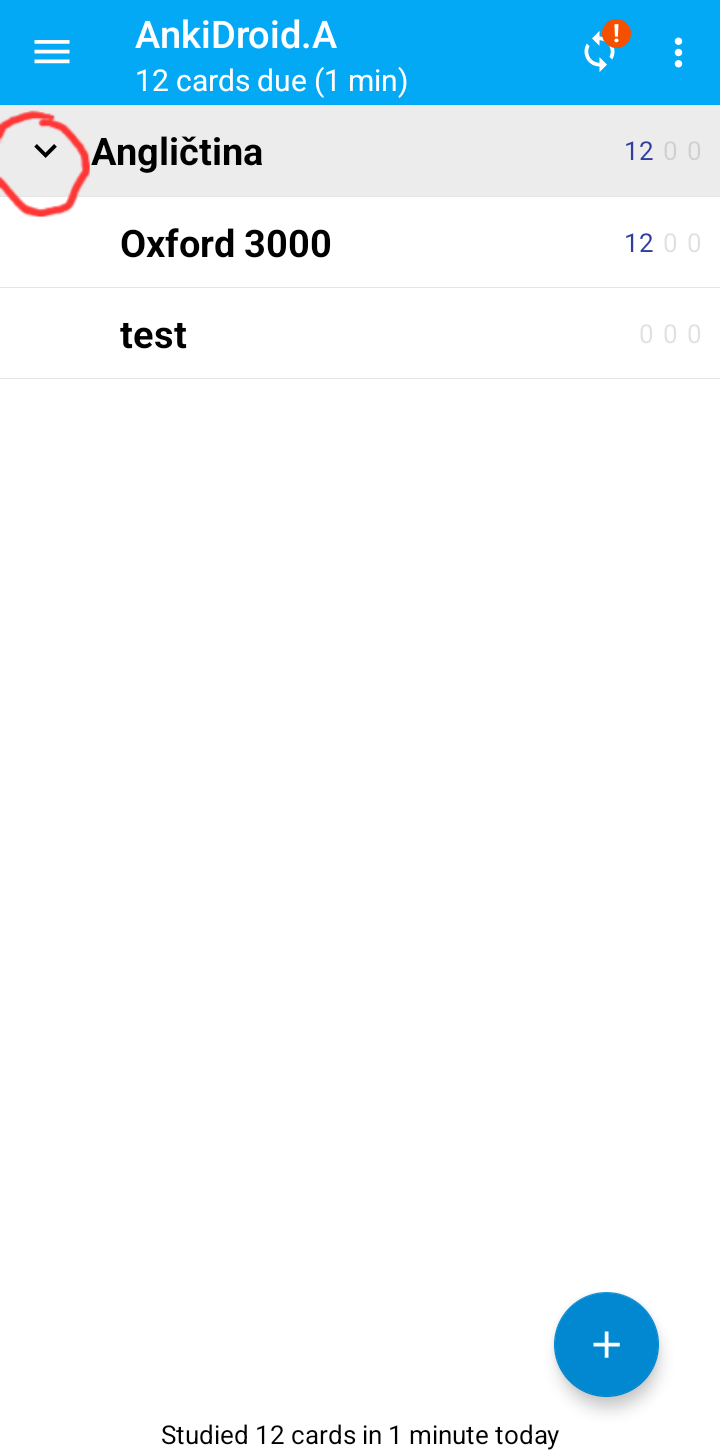Tap 'Studied 12 cards in 1 minute today'

(x=358, y=1434)
